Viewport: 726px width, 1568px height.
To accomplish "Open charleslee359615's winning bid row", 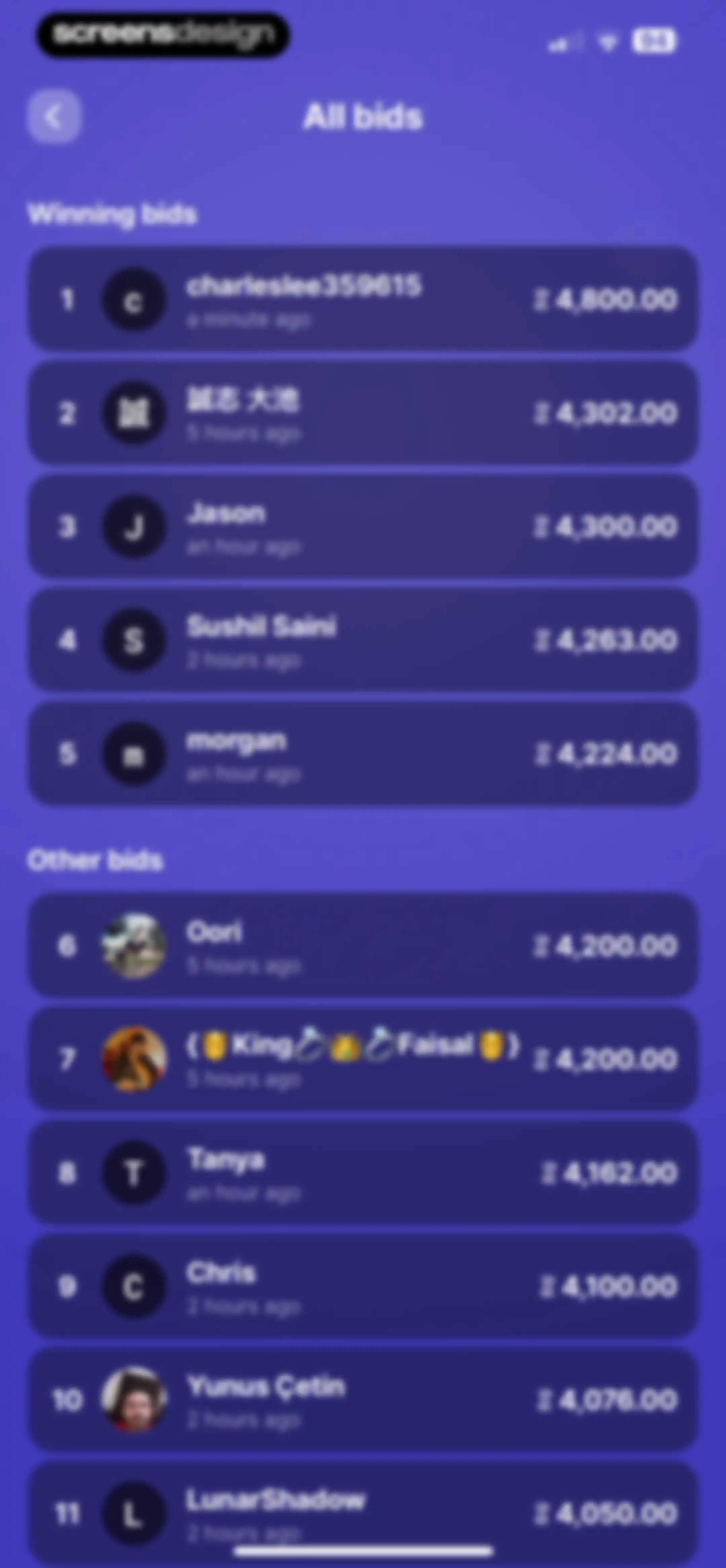I will 363,299.
